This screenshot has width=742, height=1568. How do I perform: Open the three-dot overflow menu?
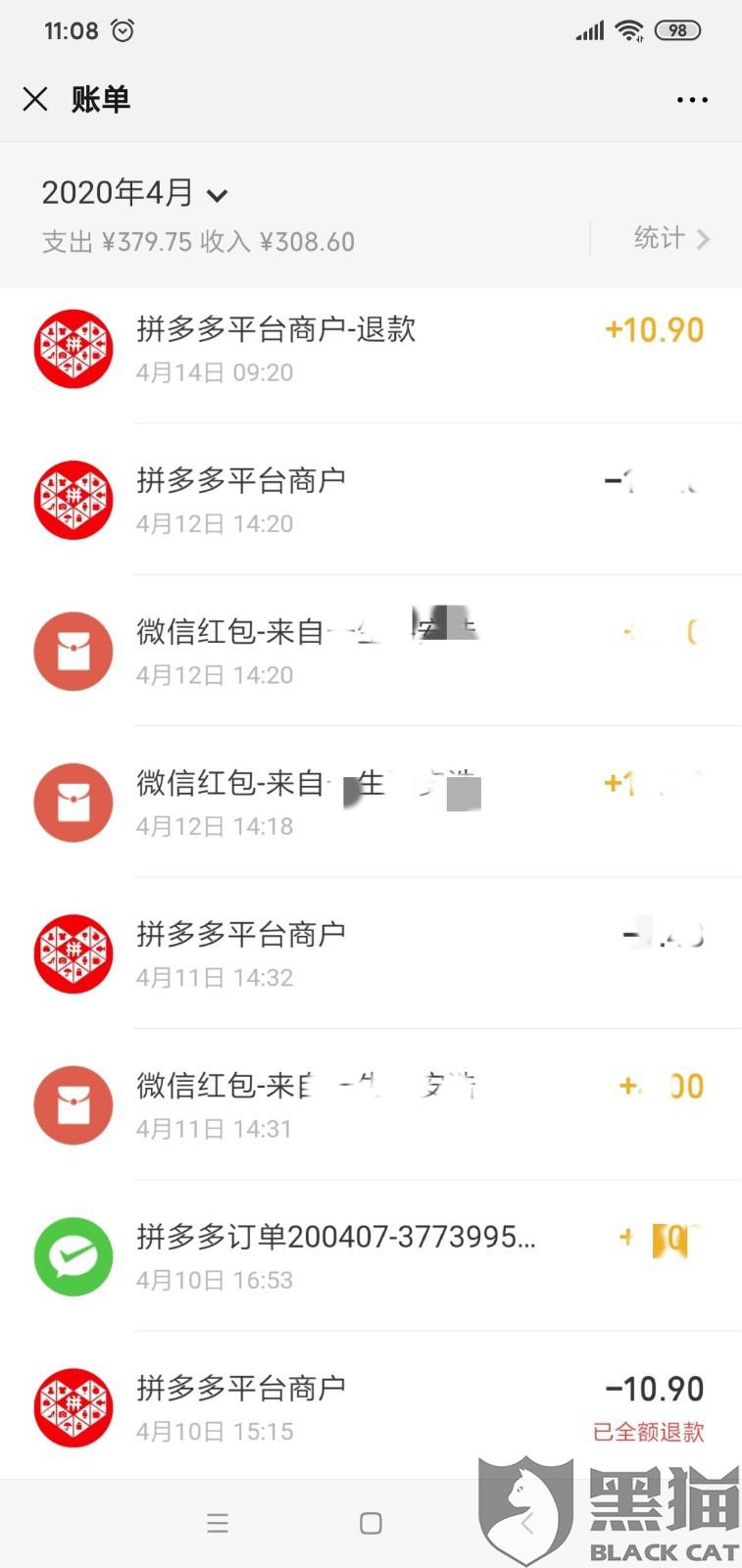[692, 99]
